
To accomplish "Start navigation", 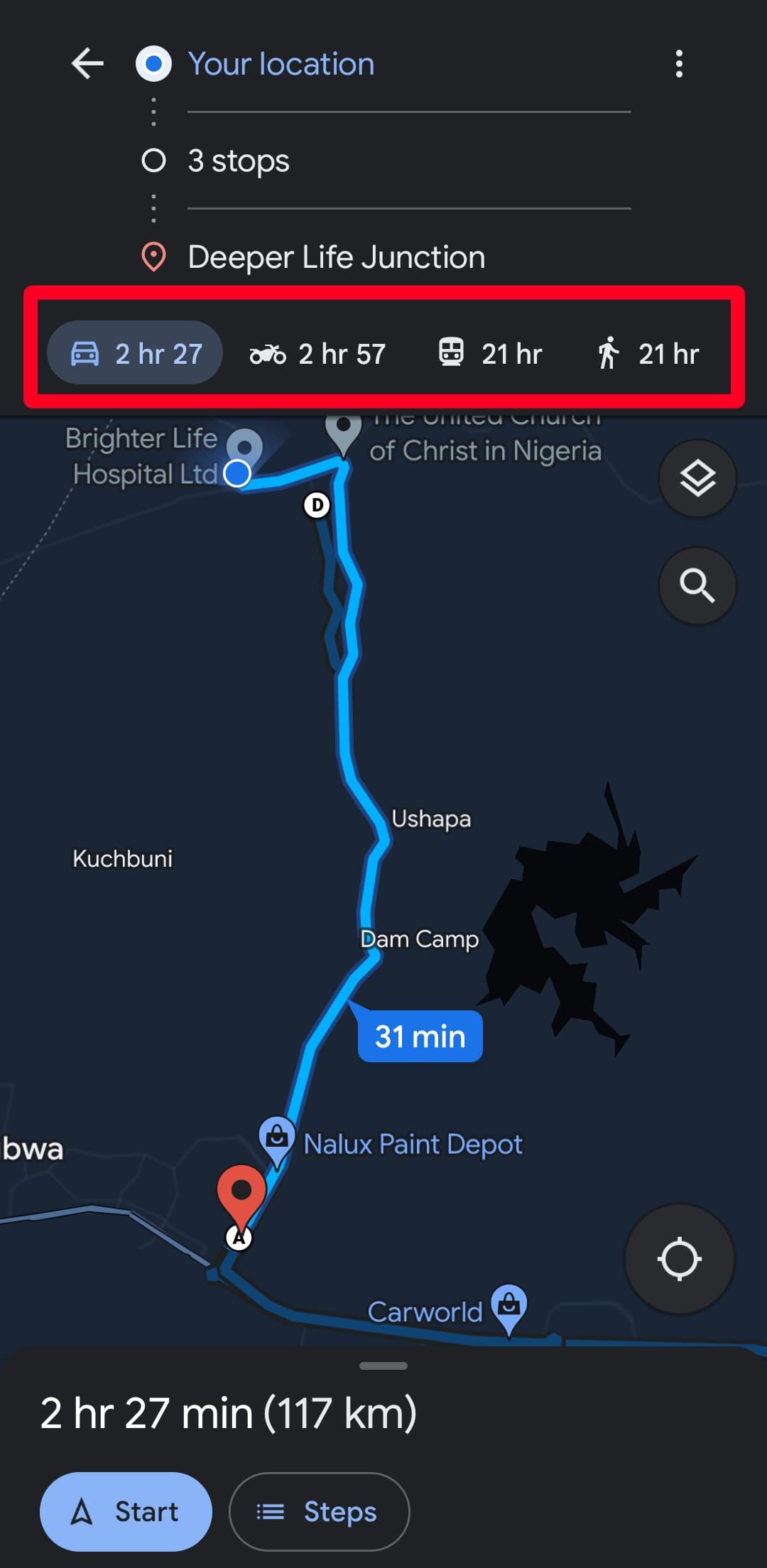I will pyautogui.click(x=126, y=1511).
